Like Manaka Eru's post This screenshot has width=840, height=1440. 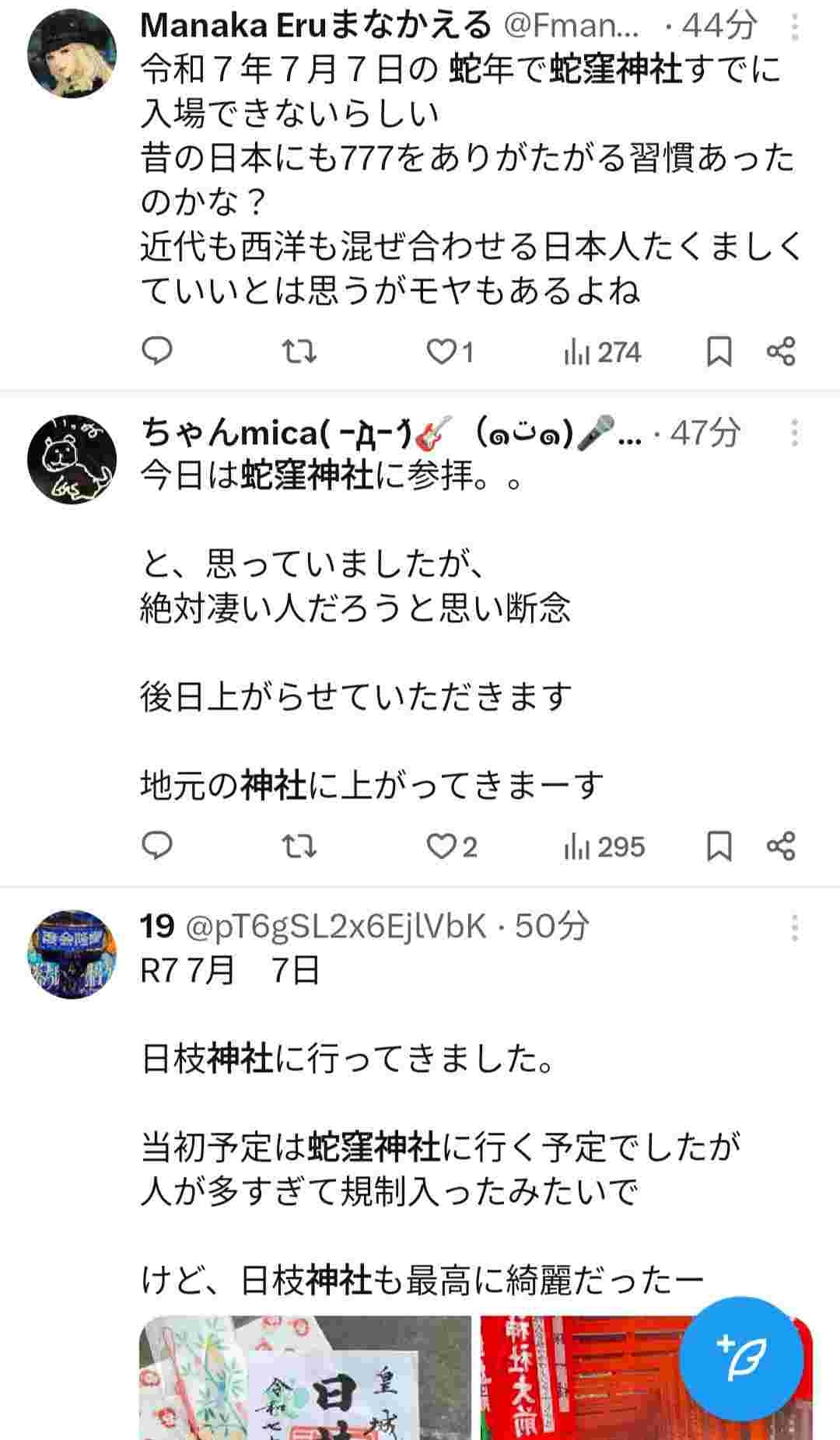click(x=442, y=352)
